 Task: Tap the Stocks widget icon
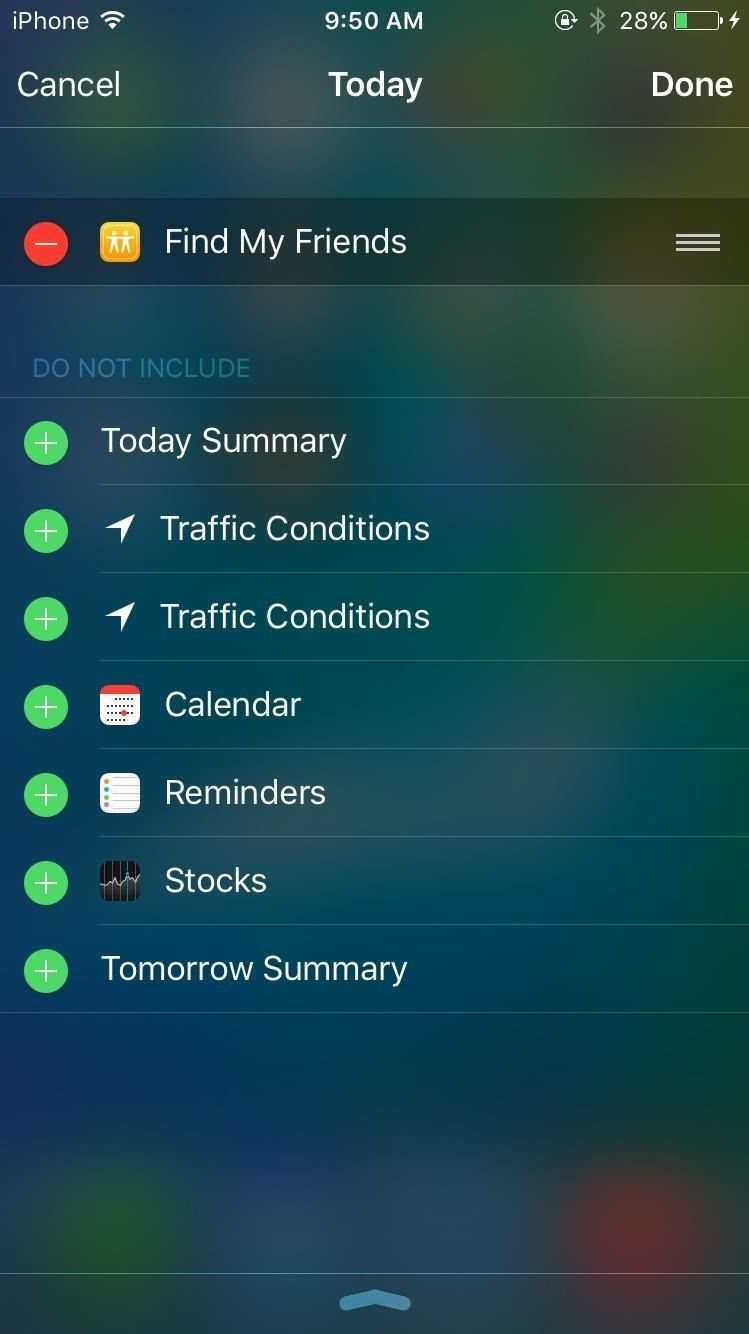[119, 881]
